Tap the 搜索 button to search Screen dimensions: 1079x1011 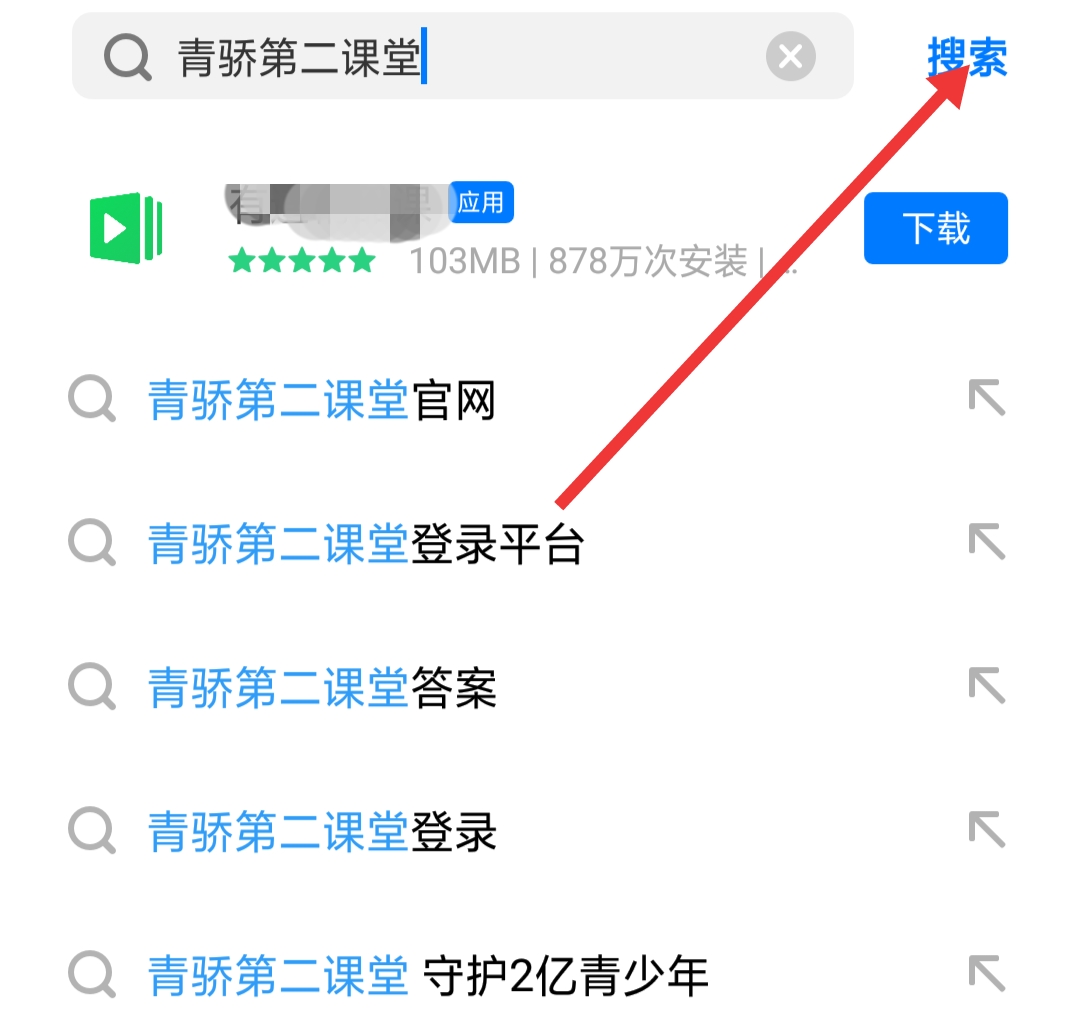coord(967,57)
